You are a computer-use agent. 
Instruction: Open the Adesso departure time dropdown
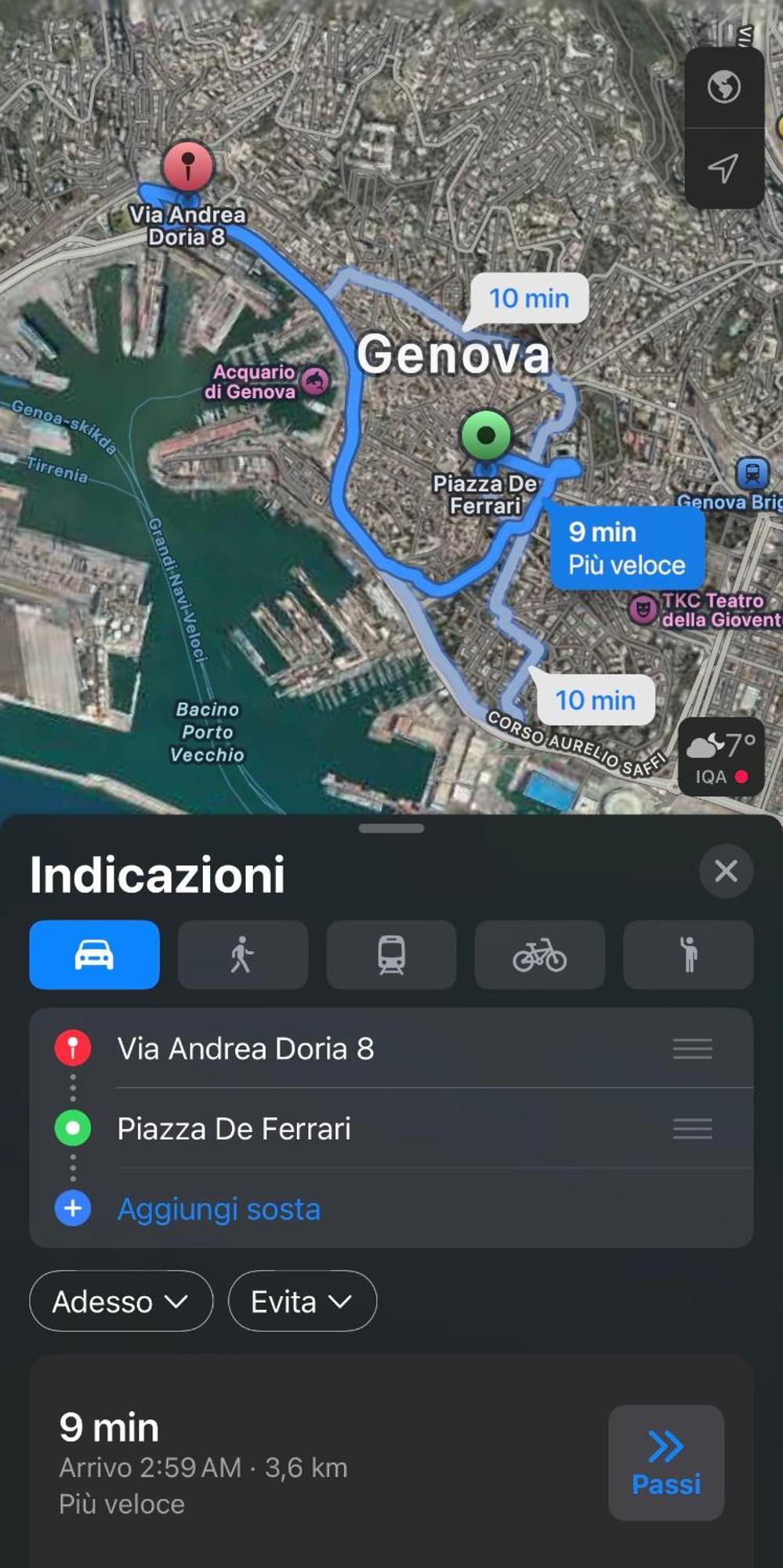point(121,1301)
